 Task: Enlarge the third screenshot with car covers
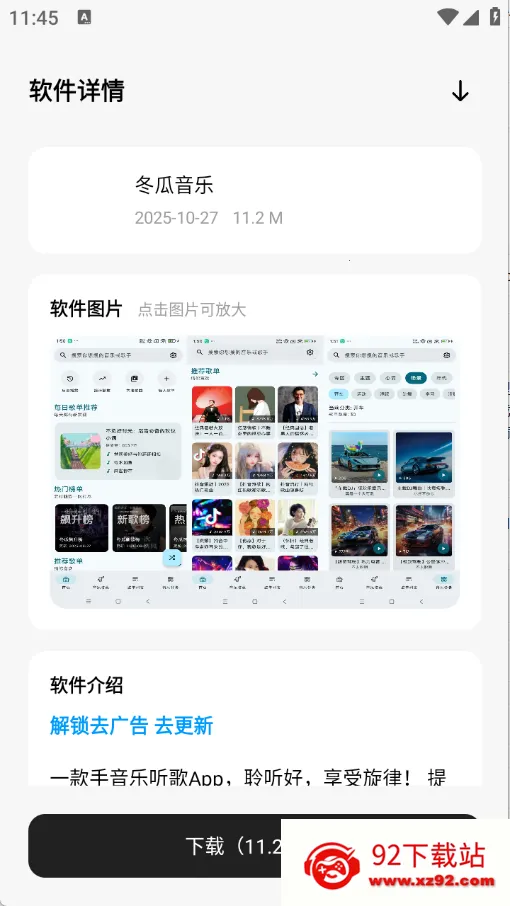[392, 471]
